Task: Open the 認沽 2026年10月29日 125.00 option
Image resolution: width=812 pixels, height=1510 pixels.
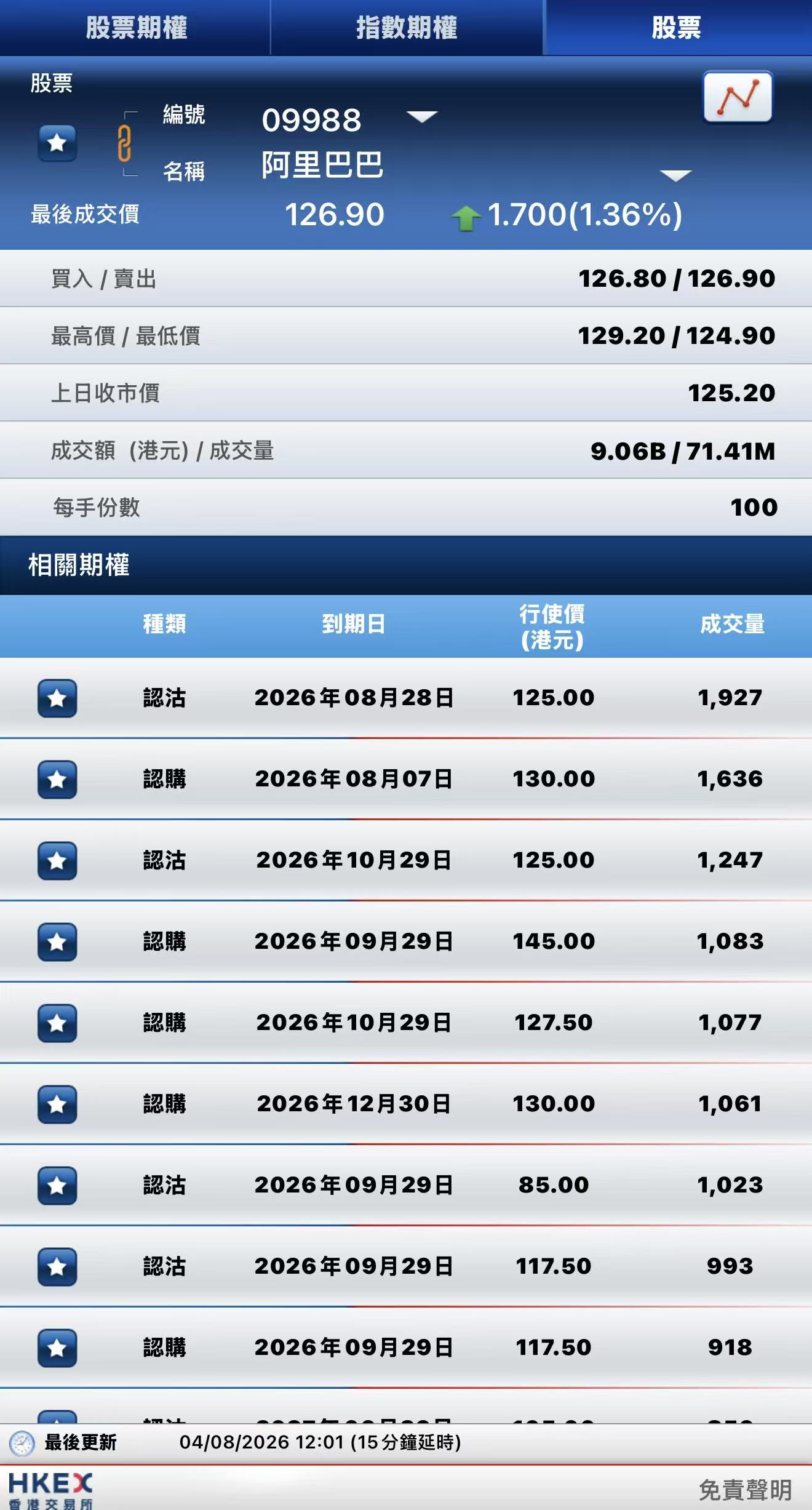Action: (406, 860)
